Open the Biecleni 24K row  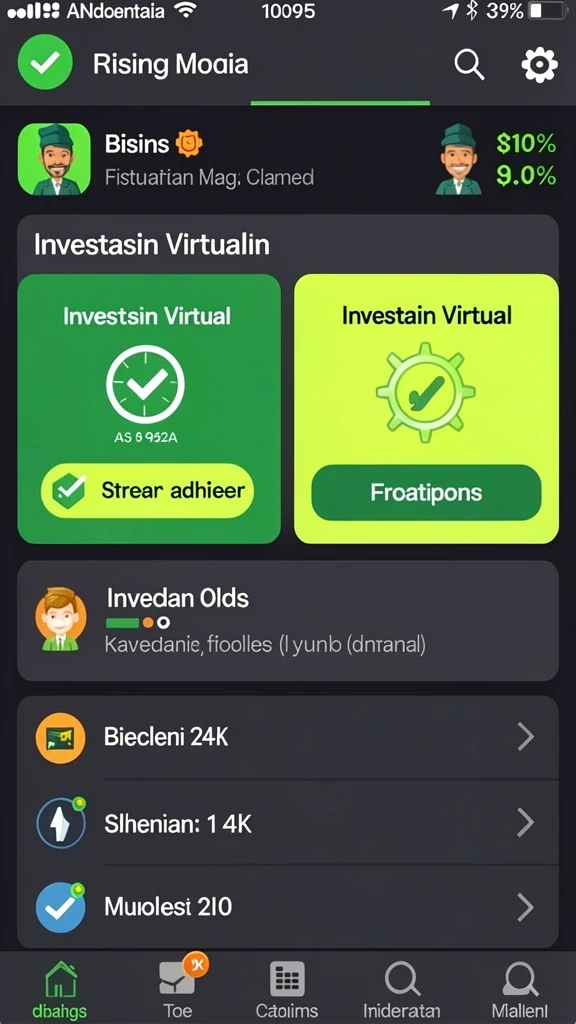[x=288, y=737]
